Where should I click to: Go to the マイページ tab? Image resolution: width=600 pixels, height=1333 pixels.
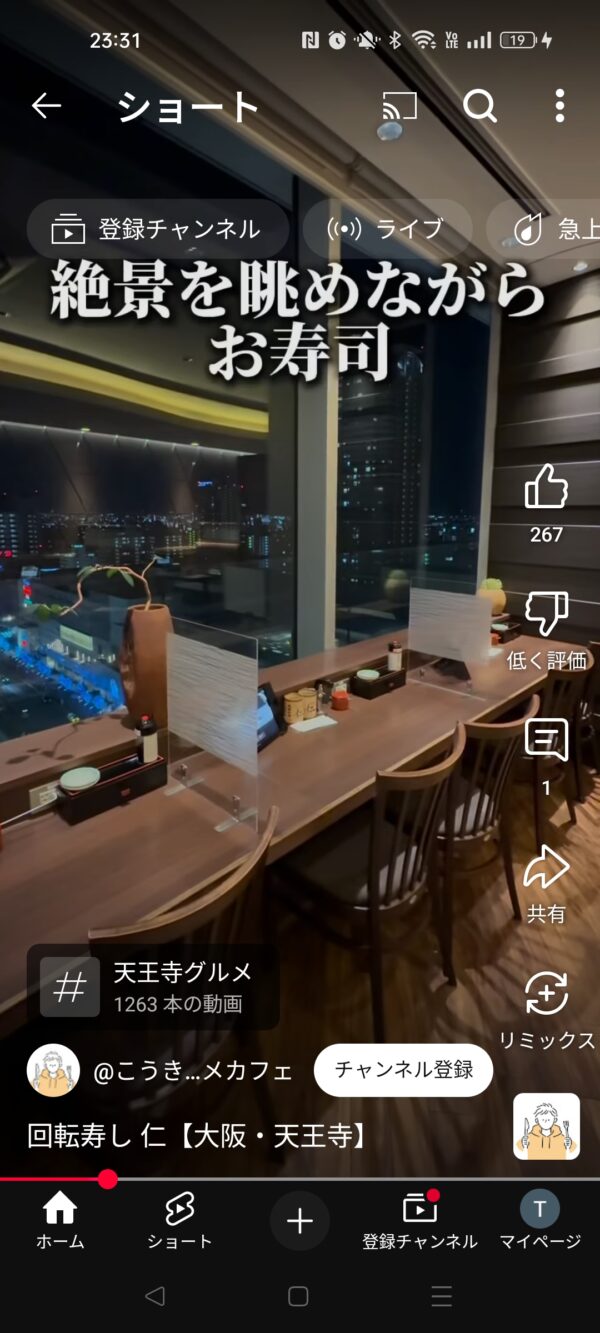point(540,1222)
